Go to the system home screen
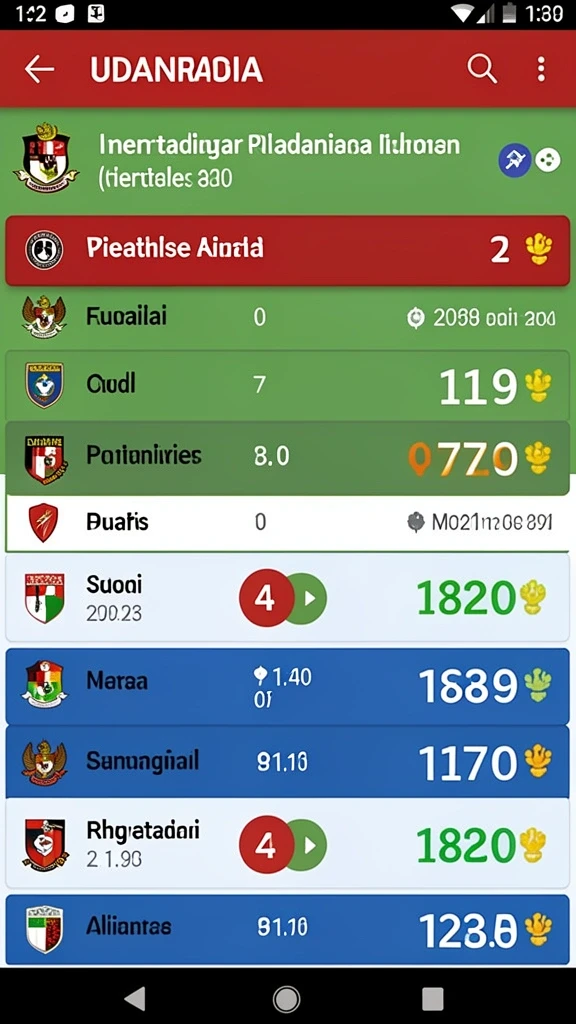The image size is (576, 1024). [286, 998]
